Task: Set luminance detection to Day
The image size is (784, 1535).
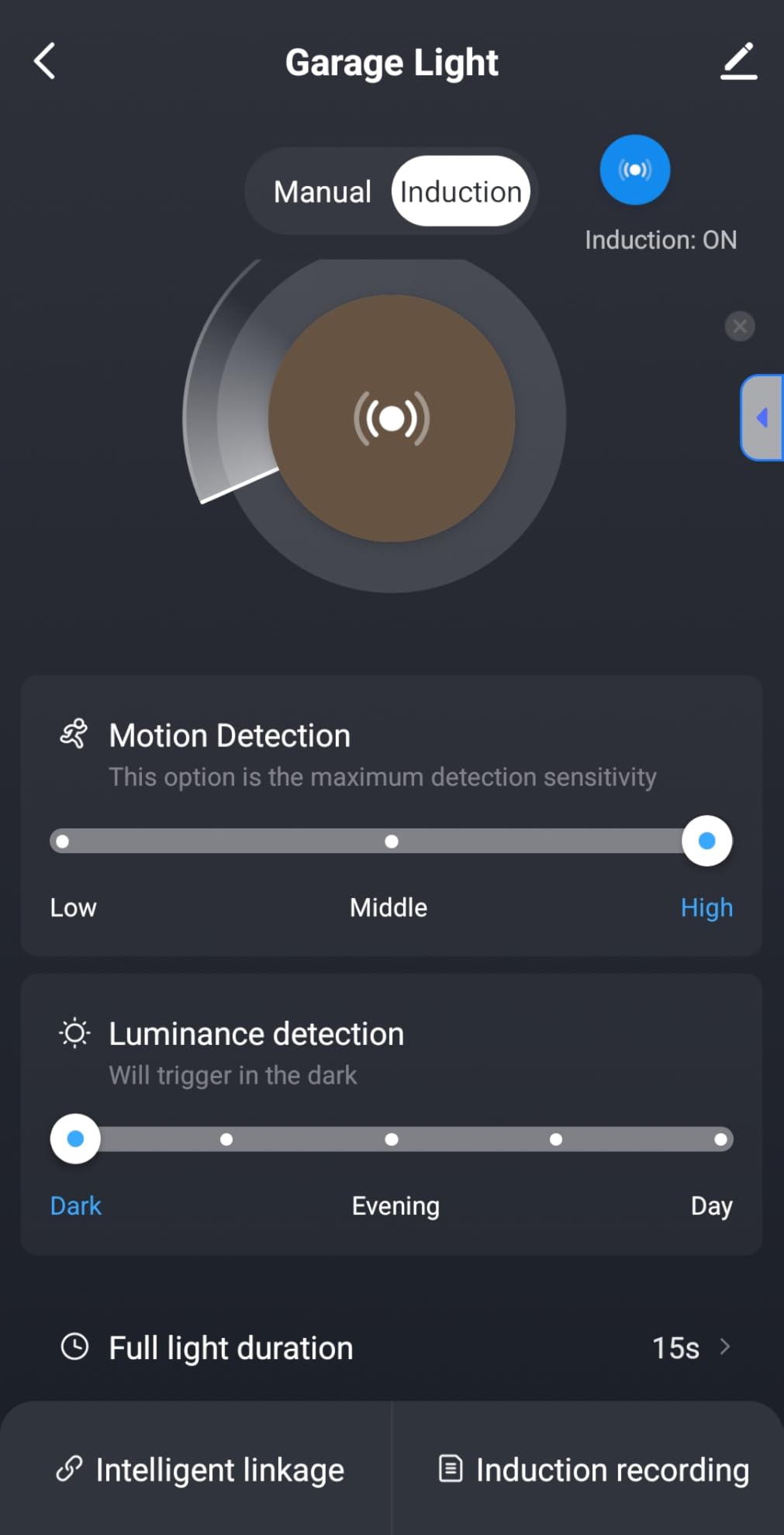Action: point(720,1139)
